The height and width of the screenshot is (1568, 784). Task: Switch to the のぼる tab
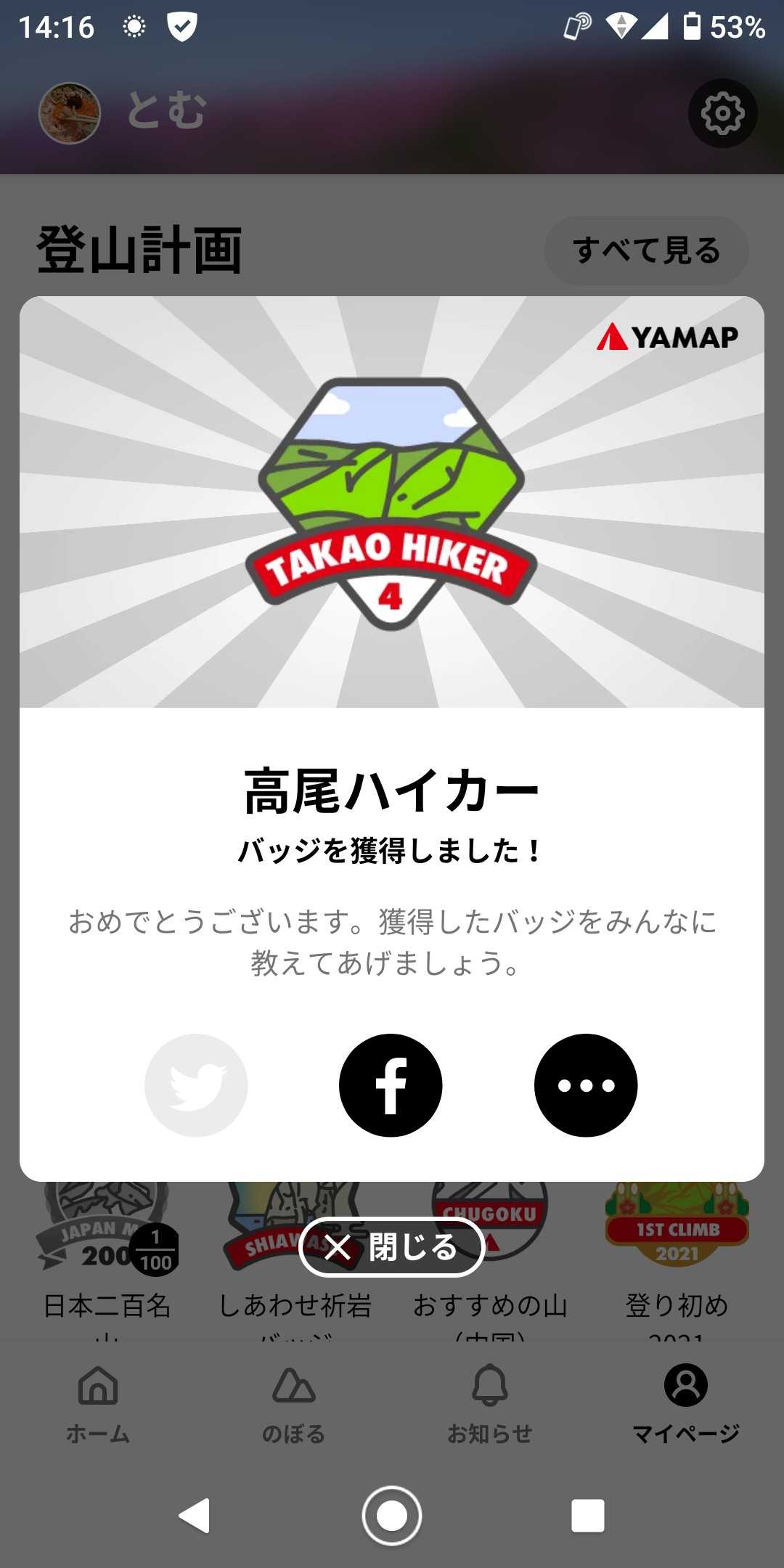[294, 1403]
